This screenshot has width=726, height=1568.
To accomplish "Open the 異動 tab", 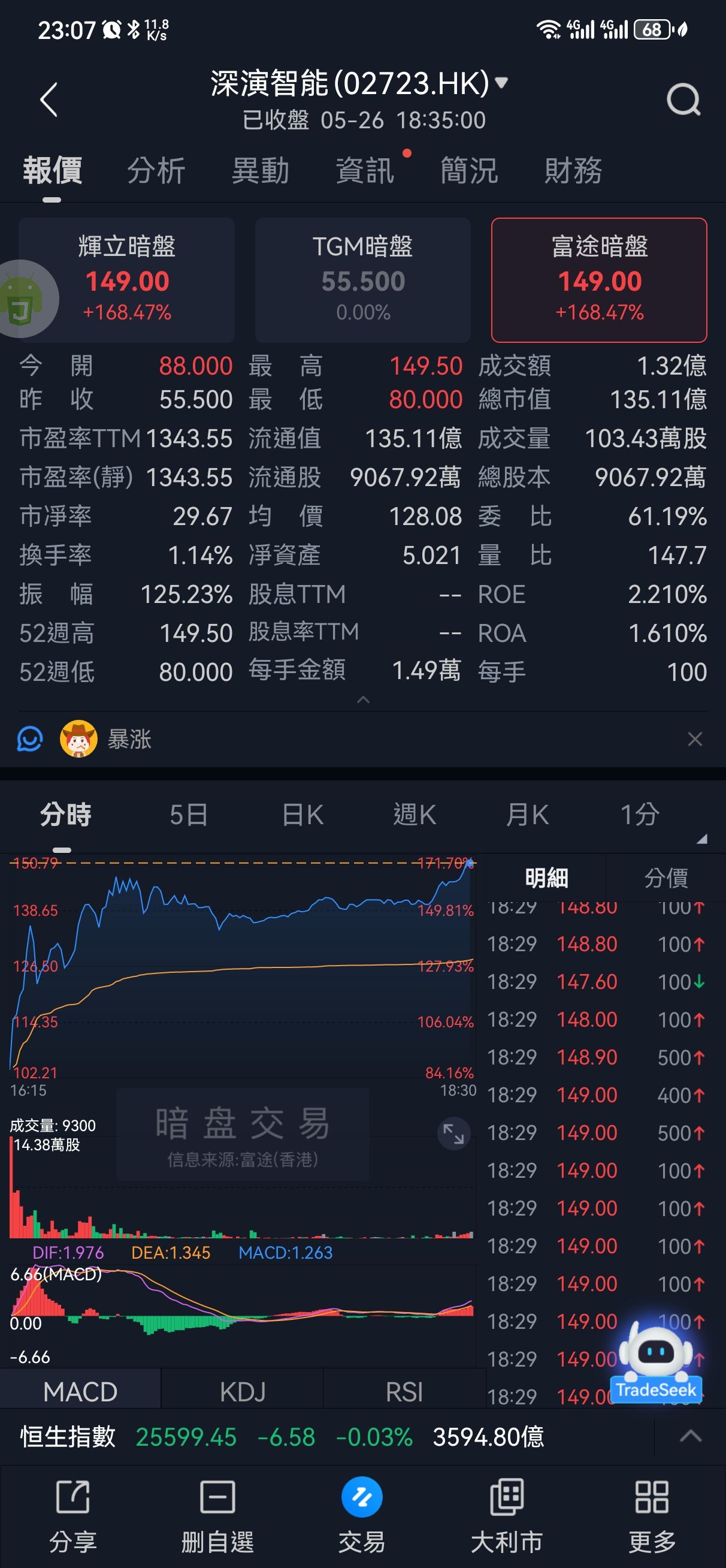I will coord(261,170).
